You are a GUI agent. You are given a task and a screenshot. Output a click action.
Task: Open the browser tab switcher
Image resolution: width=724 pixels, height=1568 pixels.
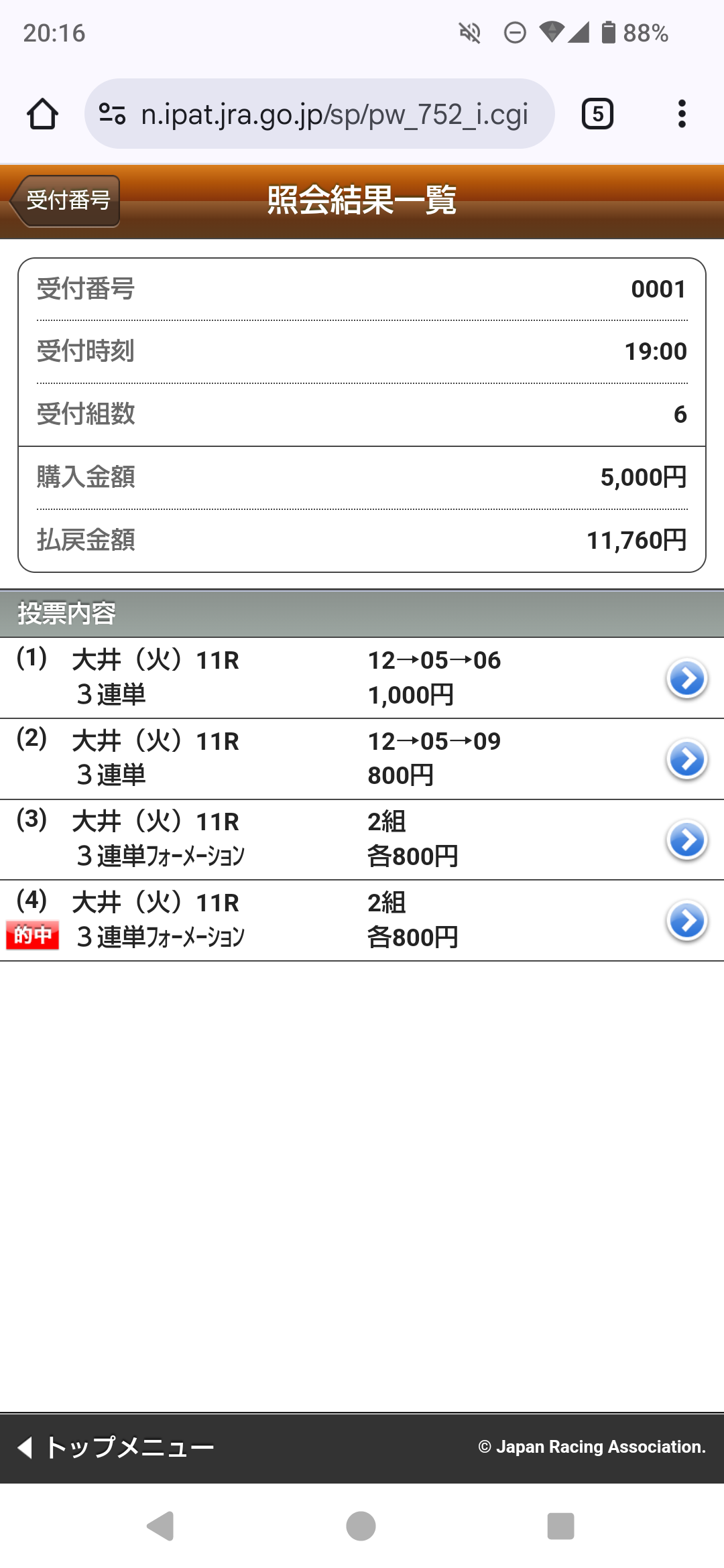(x=597, y=114)
